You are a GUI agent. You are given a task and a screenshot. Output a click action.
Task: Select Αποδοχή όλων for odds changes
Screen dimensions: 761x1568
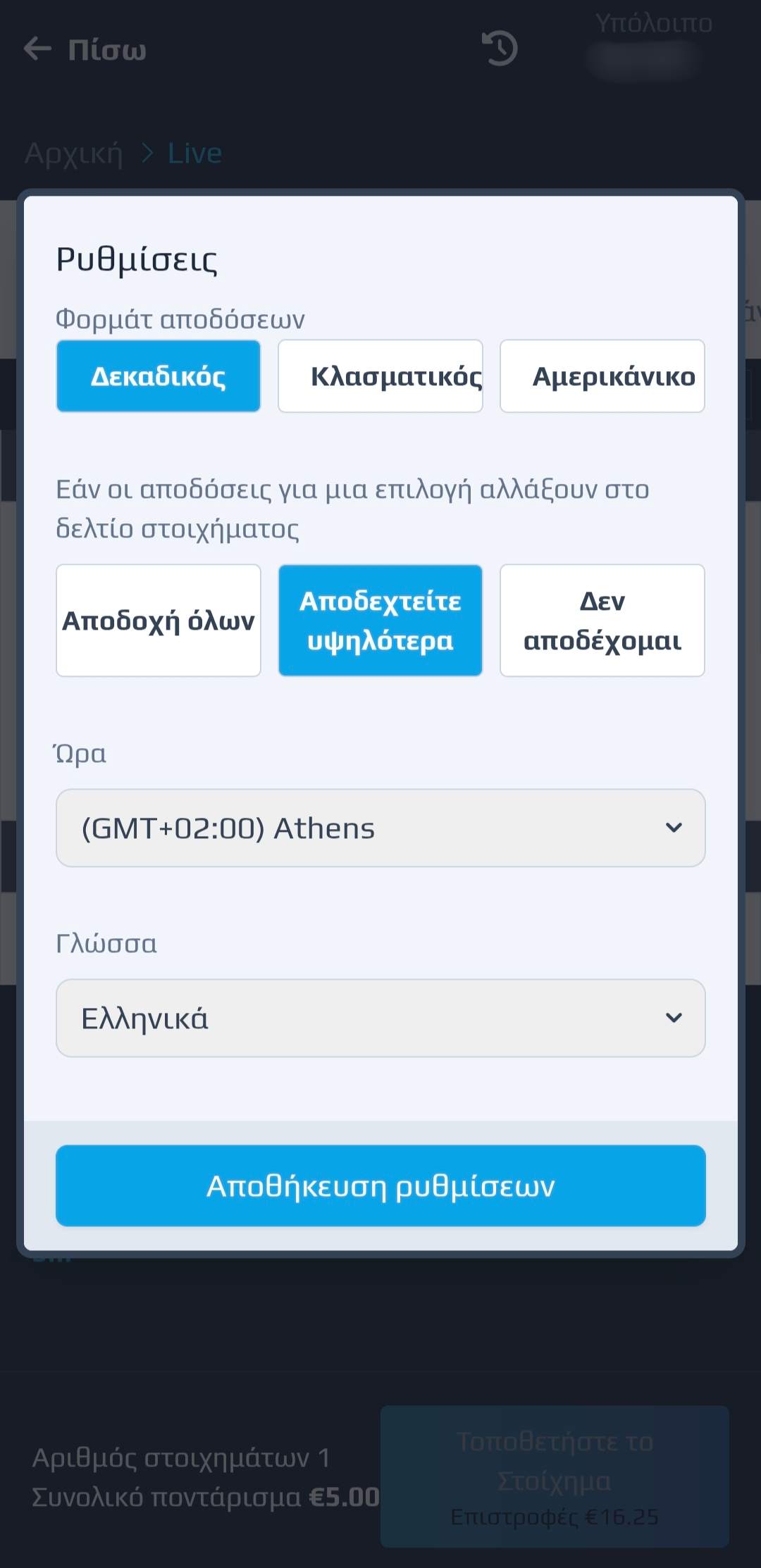(x=159, y=621)
